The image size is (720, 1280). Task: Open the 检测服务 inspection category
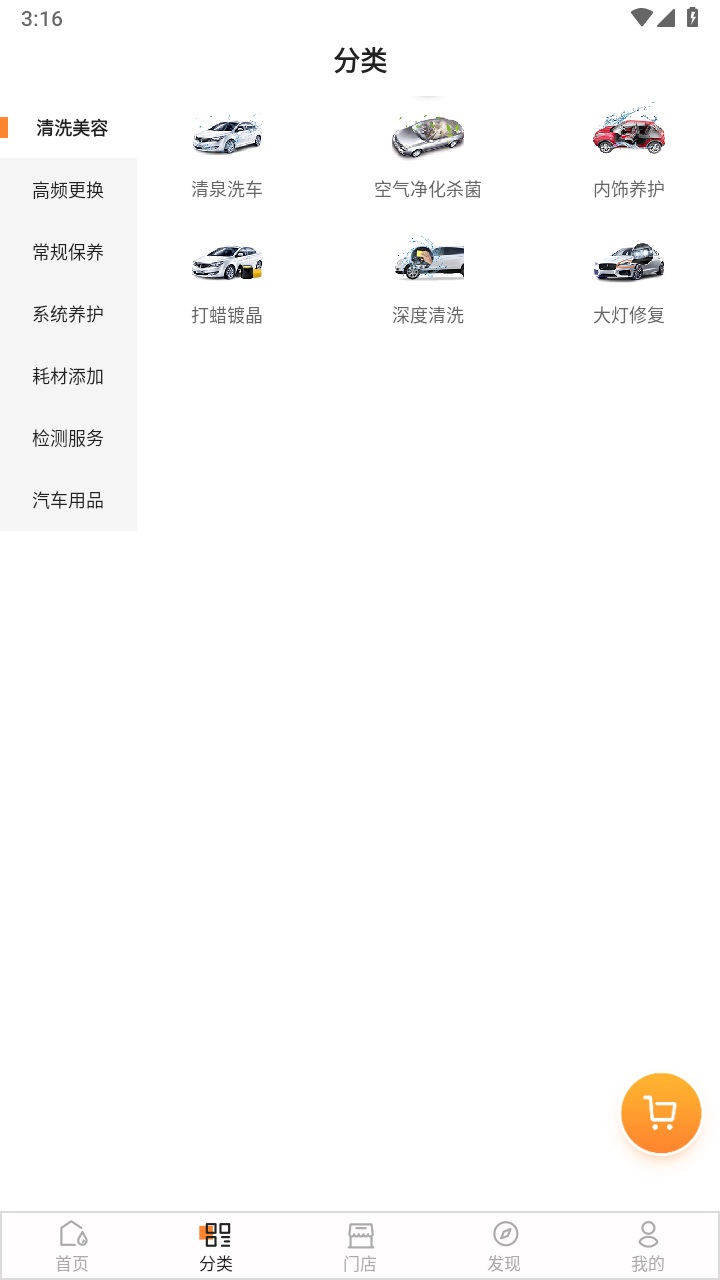tap(68, 438)
